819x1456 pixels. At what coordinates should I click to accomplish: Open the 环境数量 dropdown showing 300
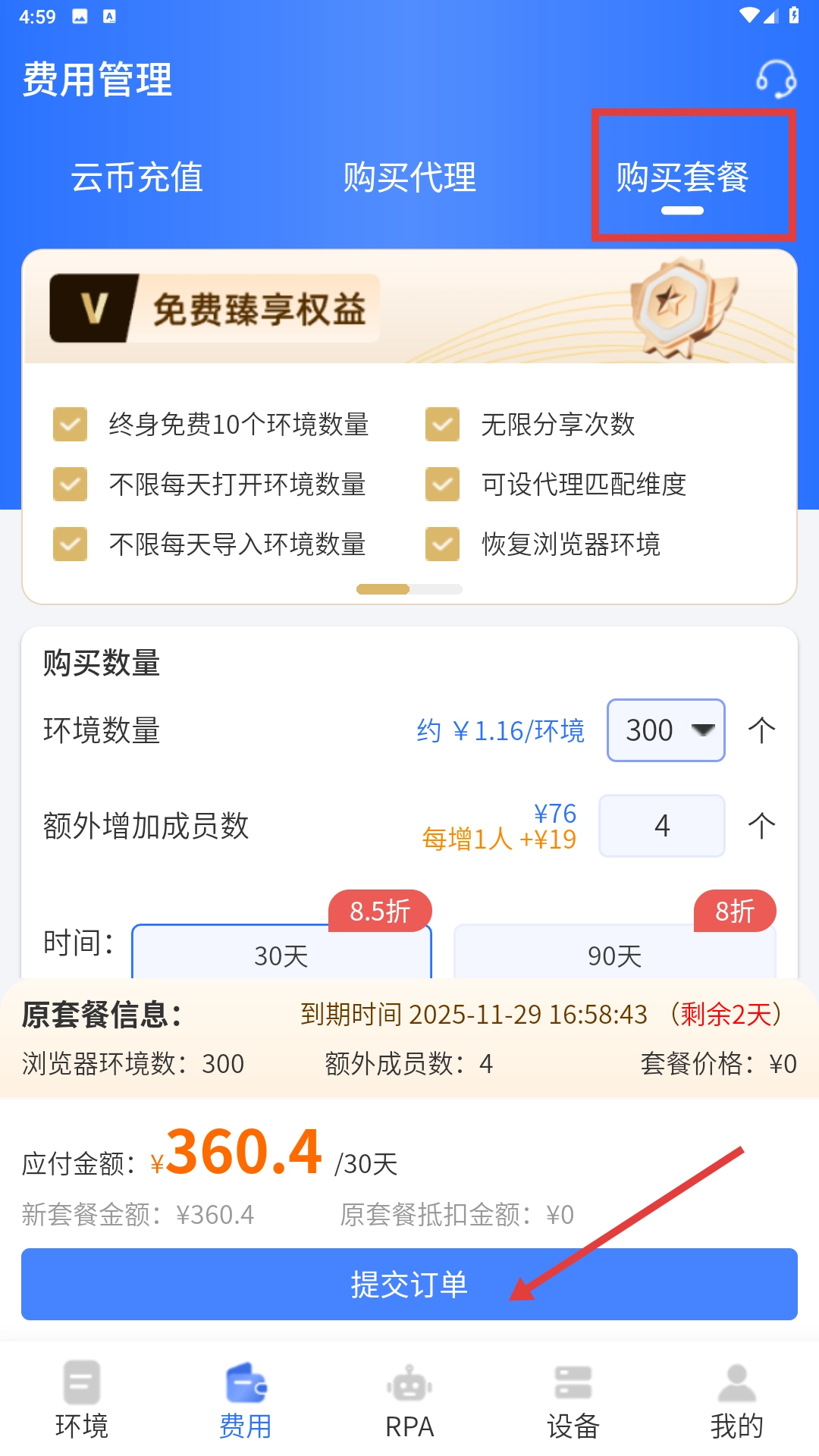(666, 730)
